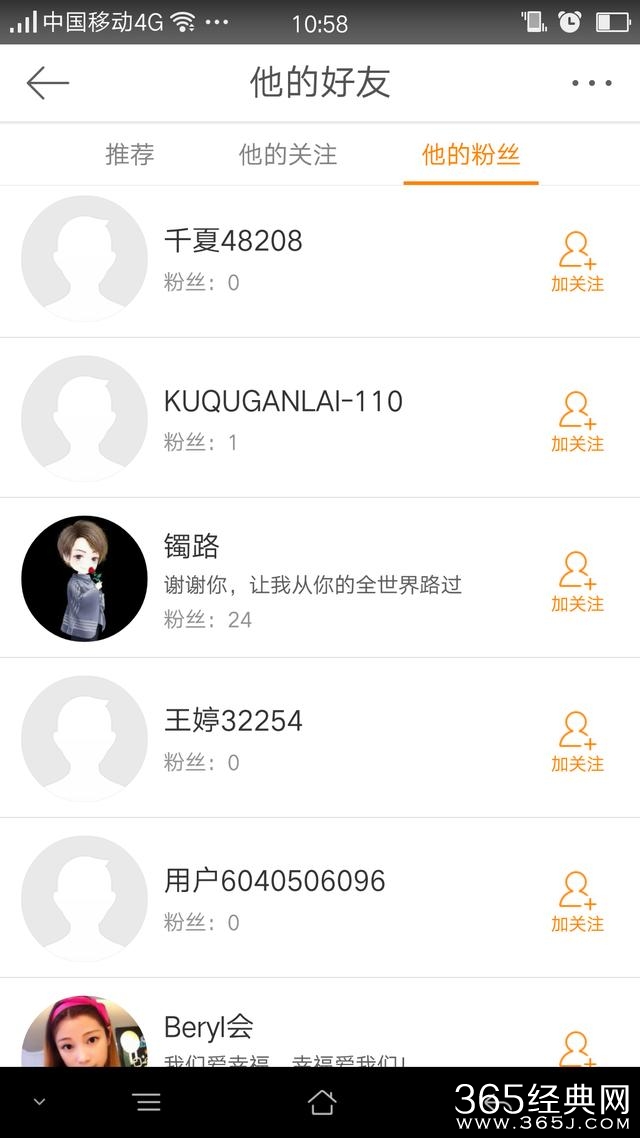Tap the system home button
640x1138 pixels.
[321, 1102]
